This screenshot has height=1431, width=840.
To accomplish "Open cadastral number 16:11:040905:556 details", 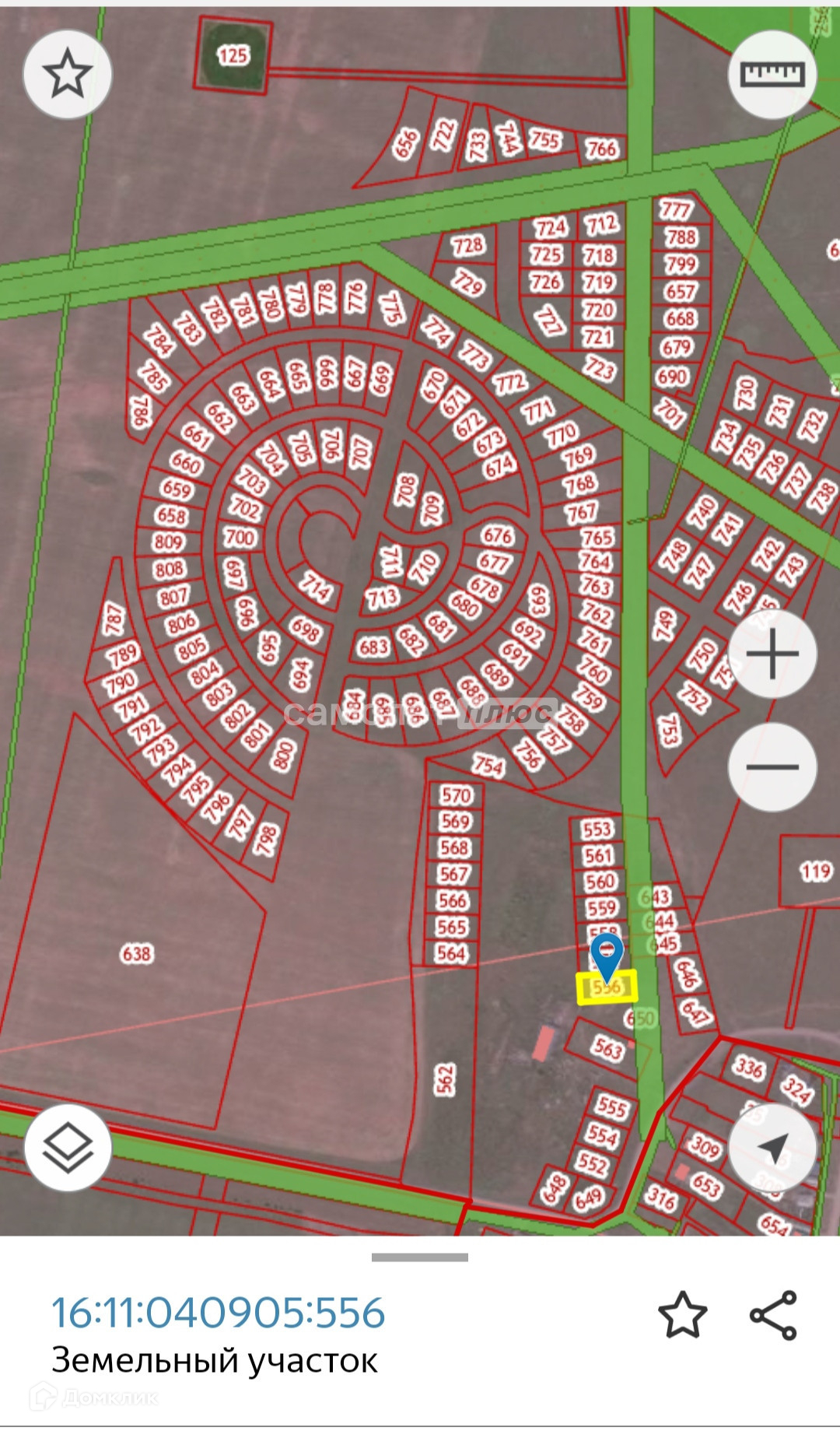I will (x=219, y=1314).
